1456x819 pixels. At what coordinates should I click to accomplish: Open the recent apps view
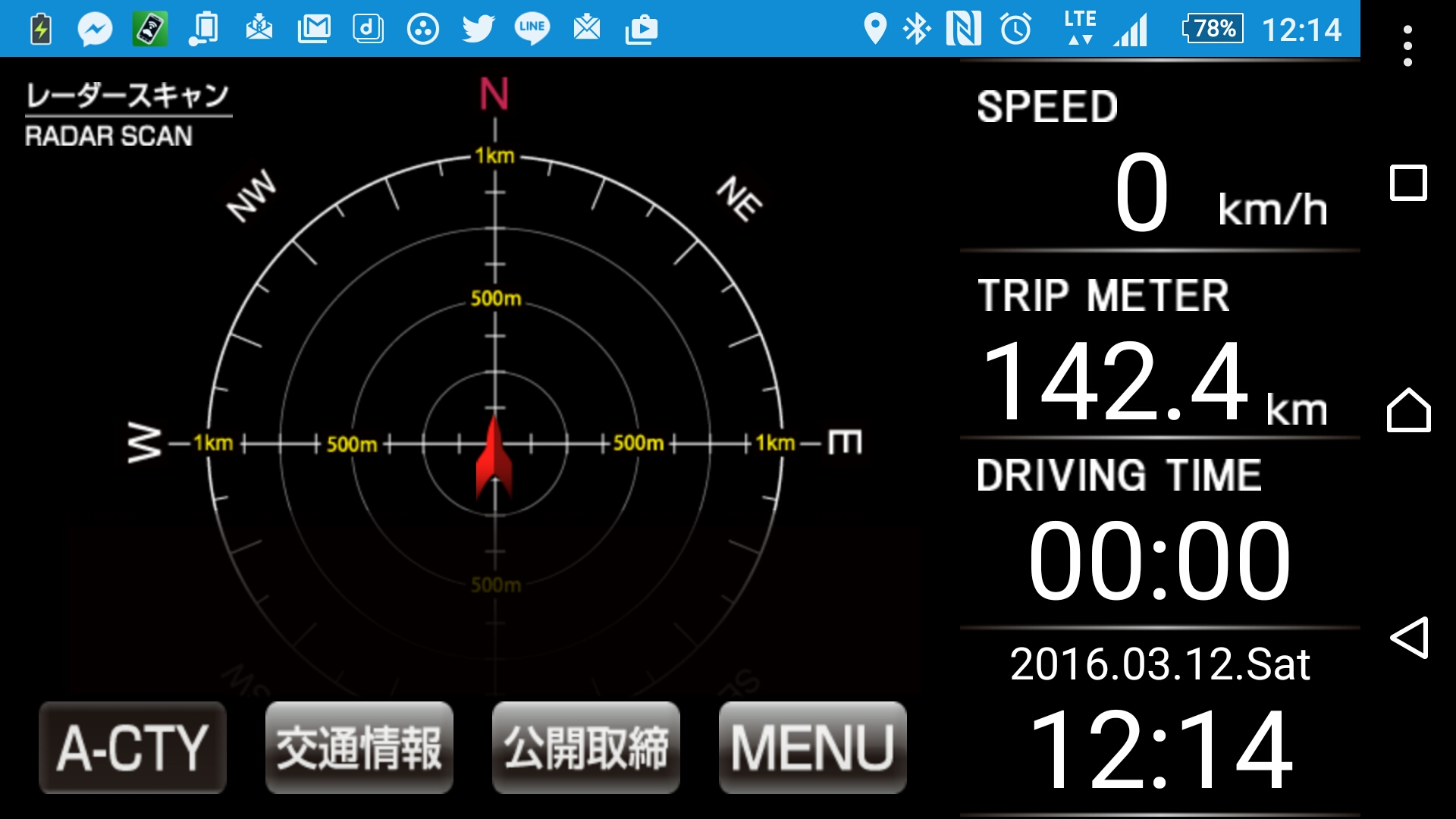coord(1408,183)
